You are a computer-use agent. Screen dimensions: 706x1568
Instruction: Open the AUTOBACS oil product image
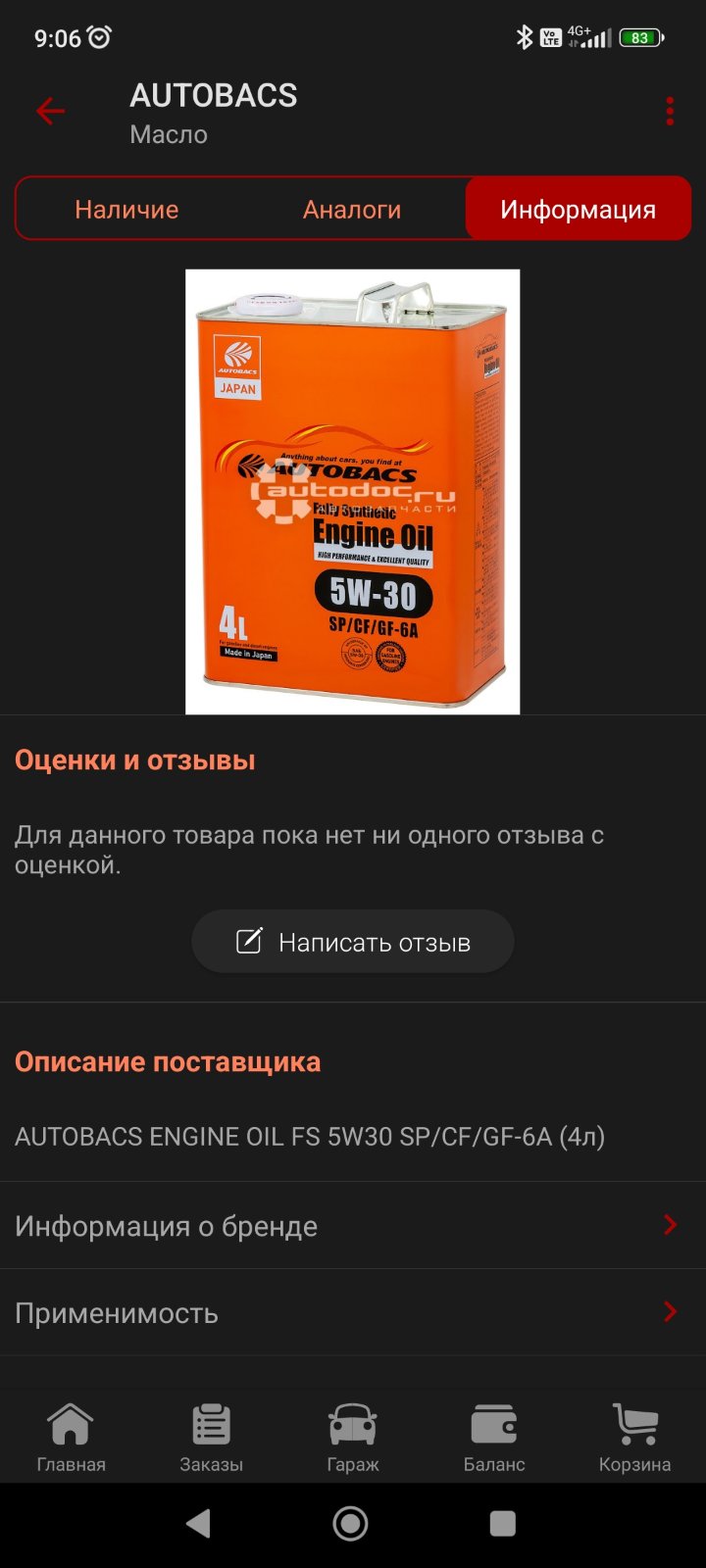(x=352, y=492)
